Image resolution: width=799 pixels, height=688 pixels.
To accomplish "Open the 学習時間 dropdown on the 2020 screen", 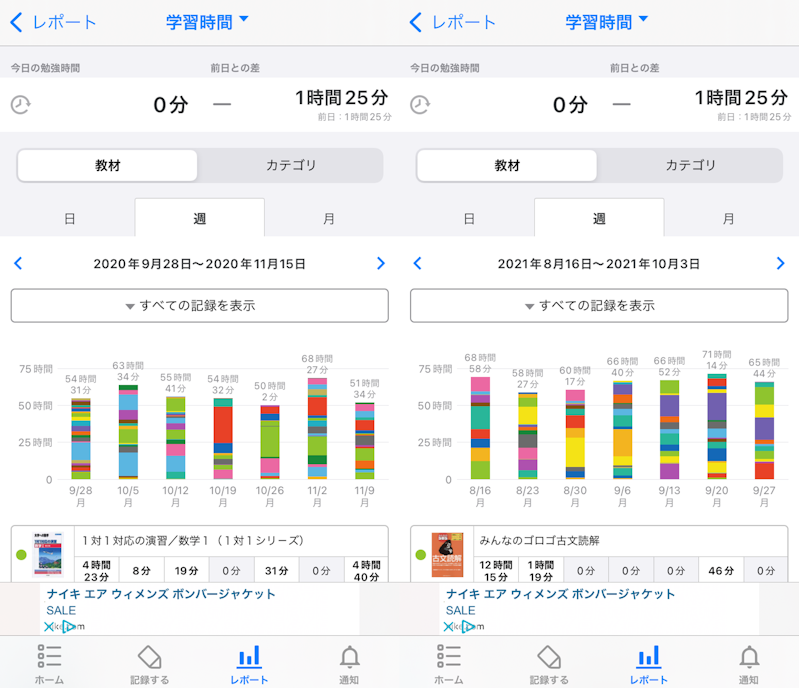I will tap(208, 22).
